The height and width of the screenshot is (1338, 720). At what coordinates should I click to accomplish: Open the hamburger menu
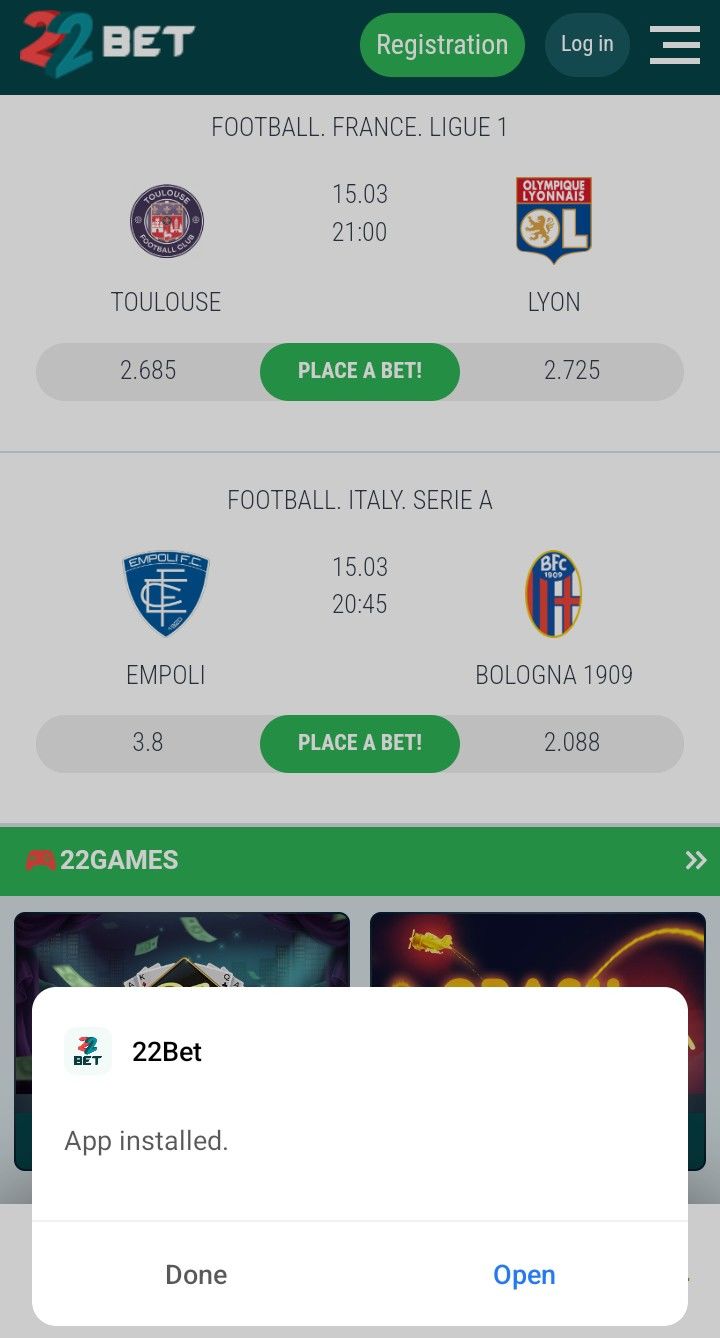(x=675, y=45)
